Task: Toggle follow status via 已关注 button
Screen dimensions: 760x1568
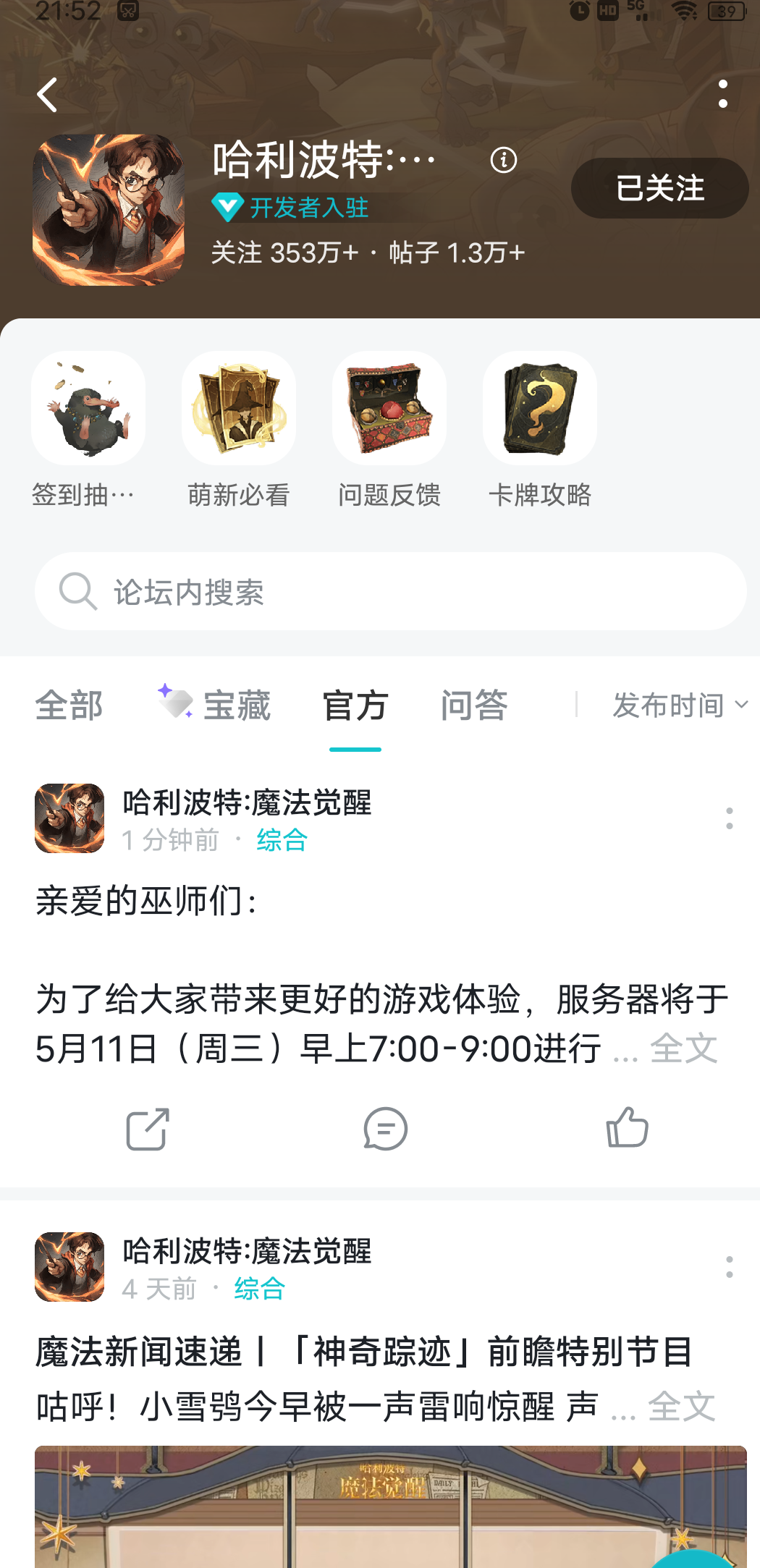Action: click(659, 187)
